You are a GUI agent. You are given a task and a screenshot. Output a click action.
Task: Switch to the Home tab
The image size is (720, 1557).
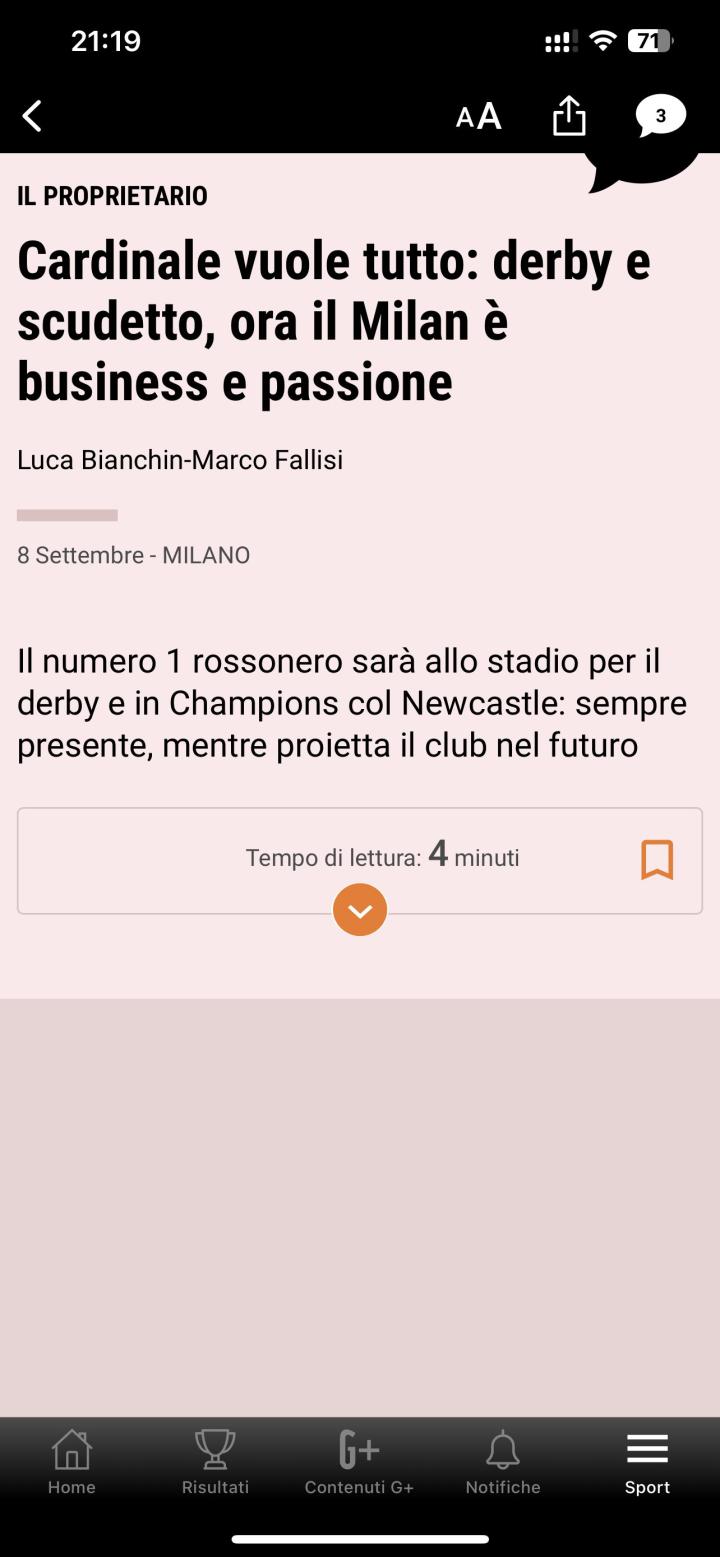[72, 1461]
